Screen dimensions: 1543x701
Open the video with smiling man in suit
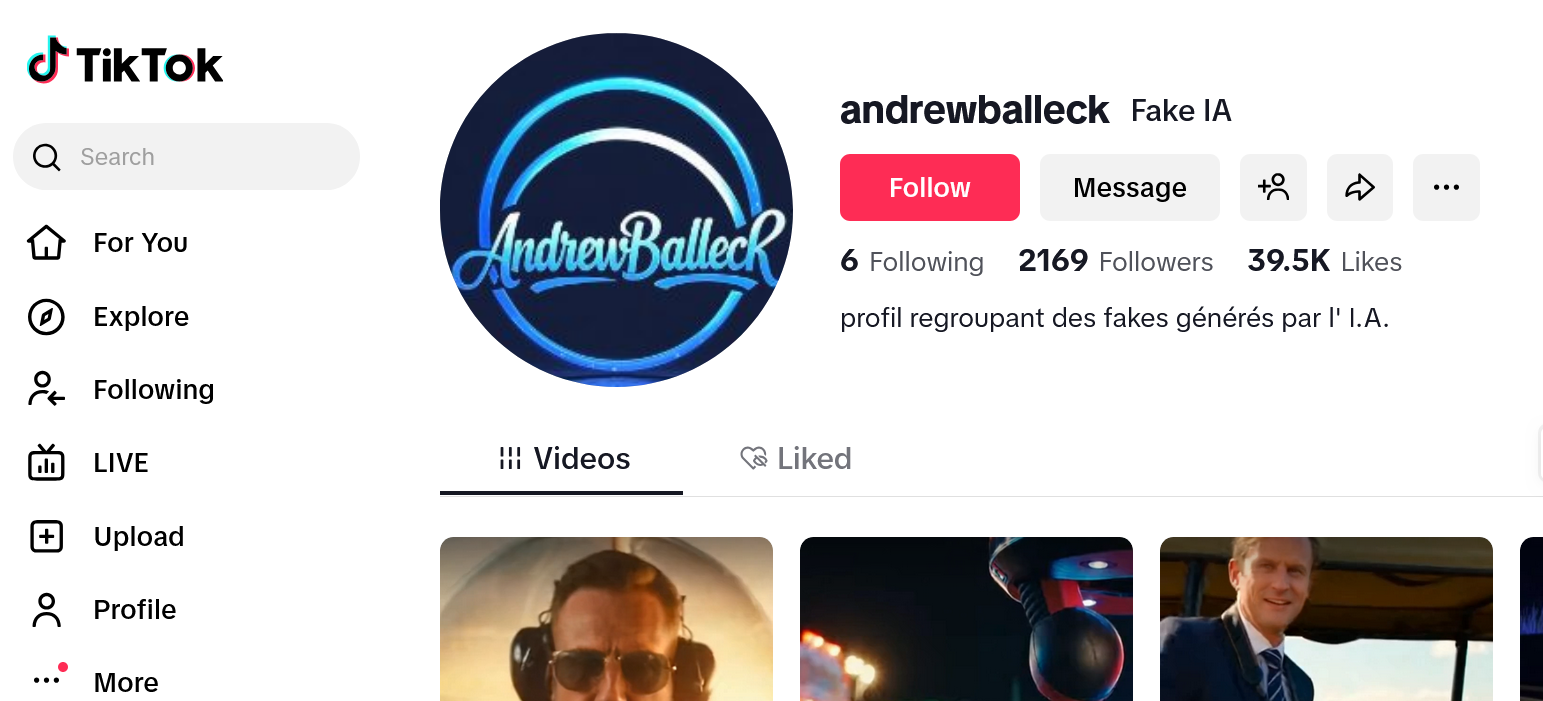1326,620
